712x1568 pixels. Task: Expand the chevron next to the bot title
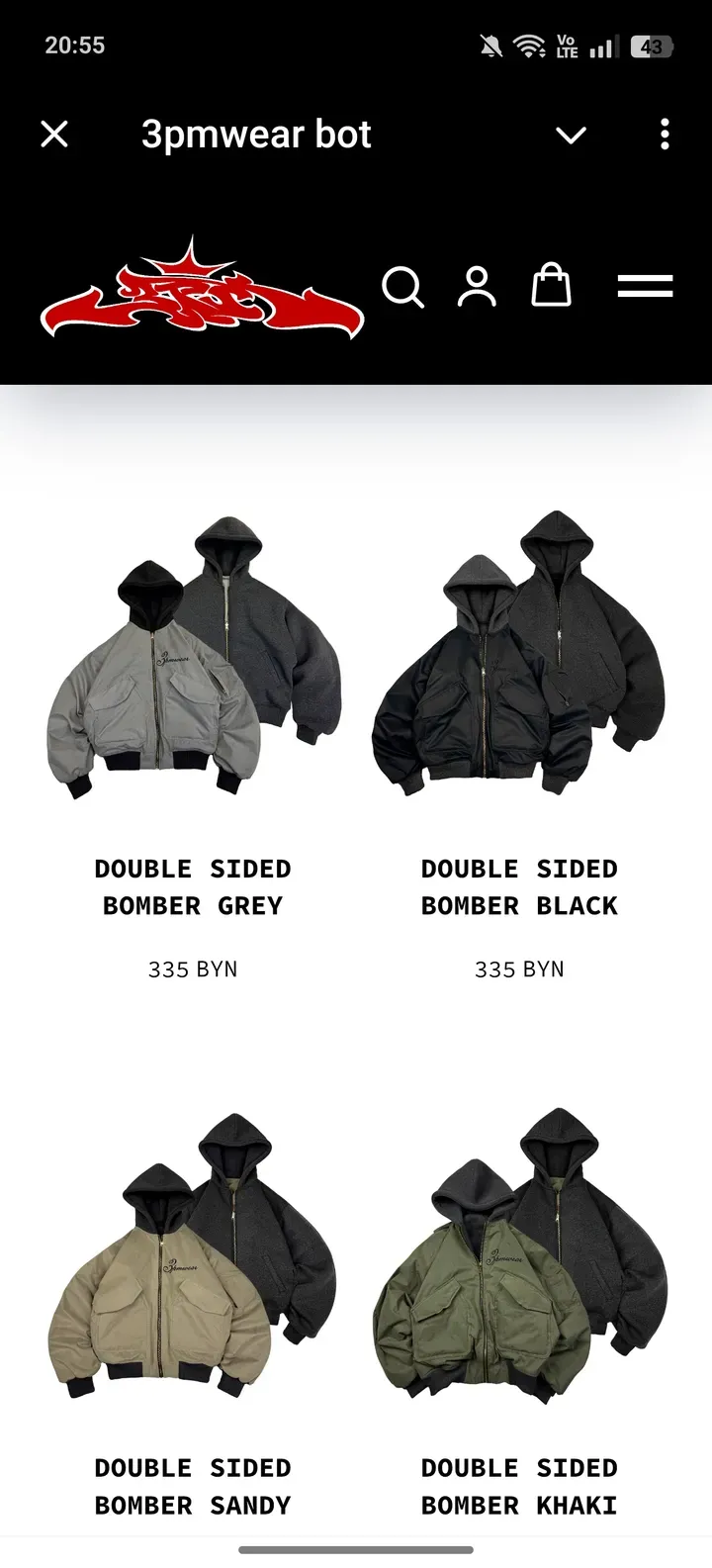(x=571, y=135)
